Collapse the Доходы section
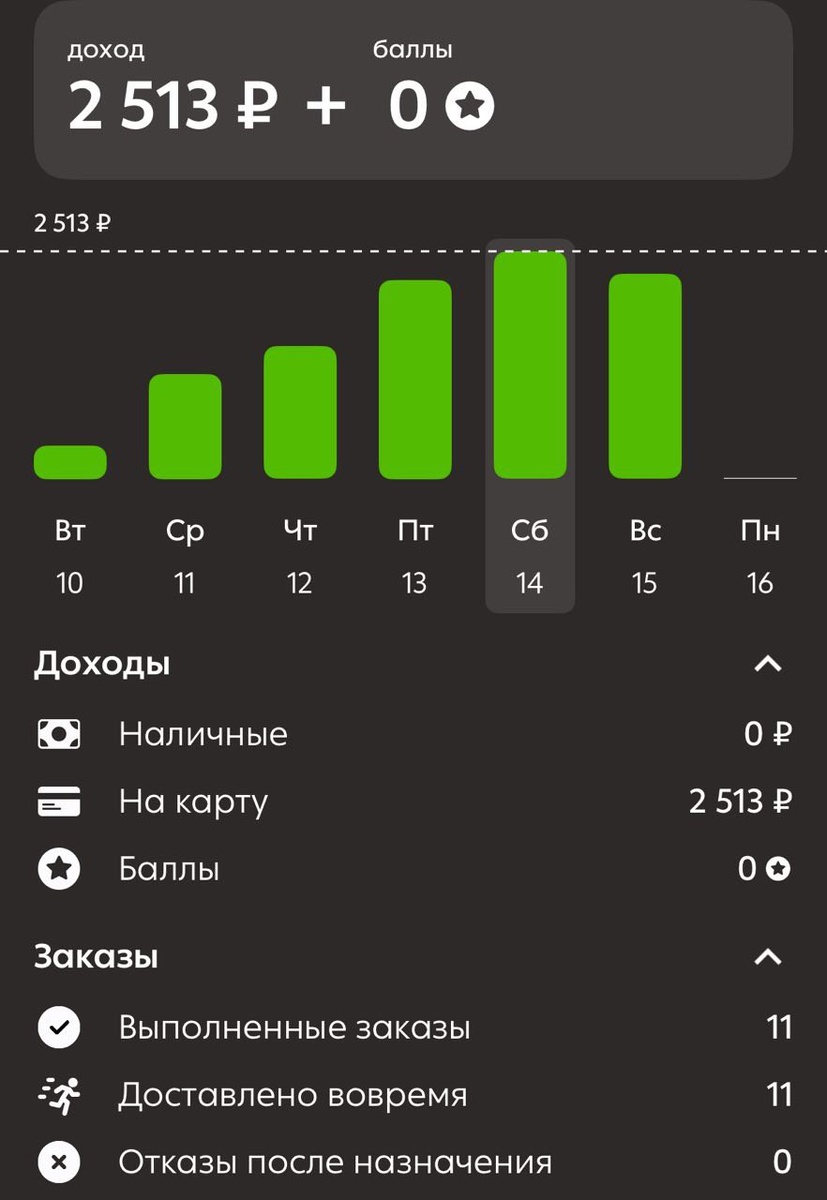 [768, 662]
